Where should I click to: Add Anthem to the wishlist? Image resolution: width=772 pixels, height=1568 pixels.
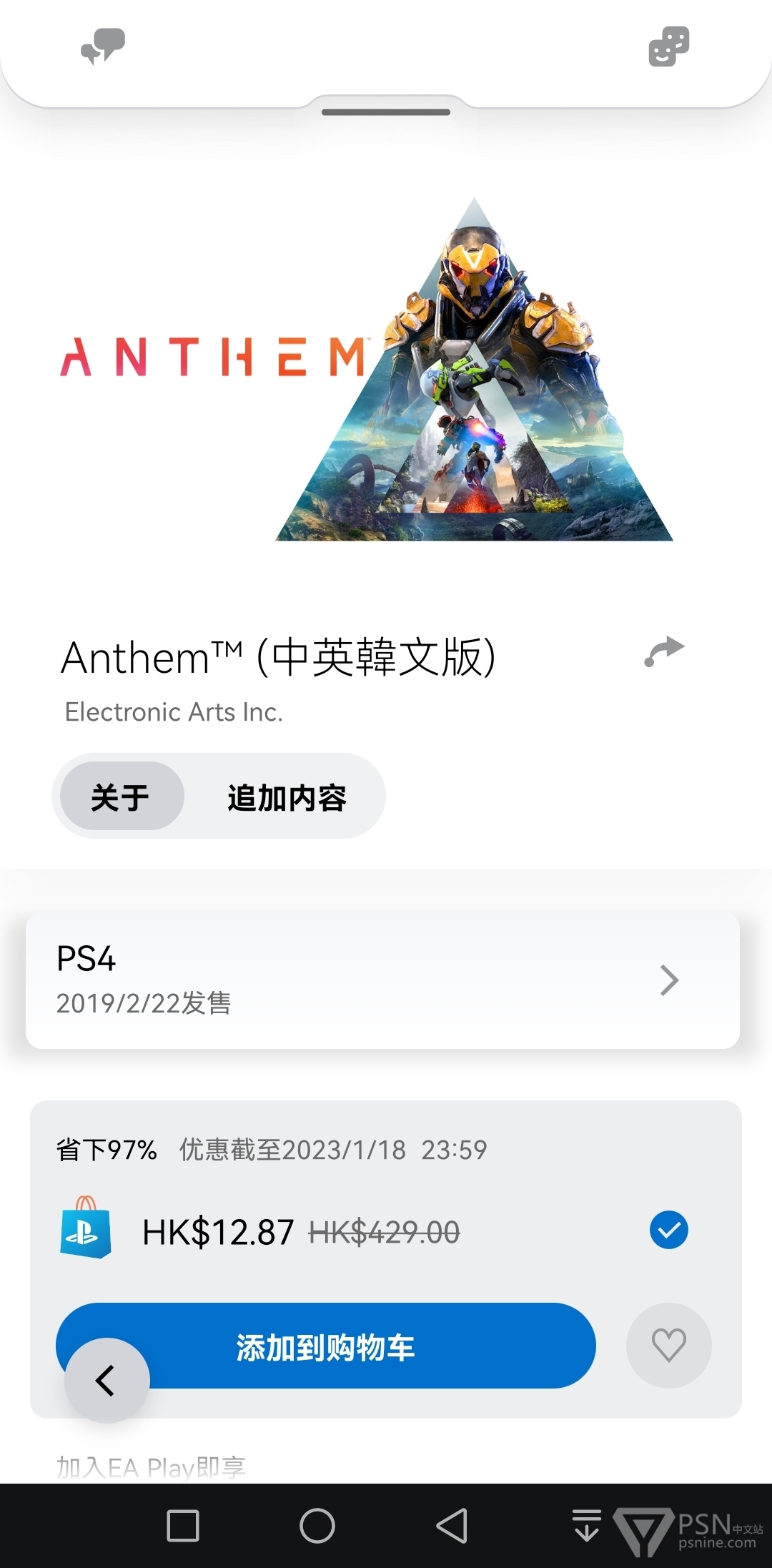click(668, 1346)
